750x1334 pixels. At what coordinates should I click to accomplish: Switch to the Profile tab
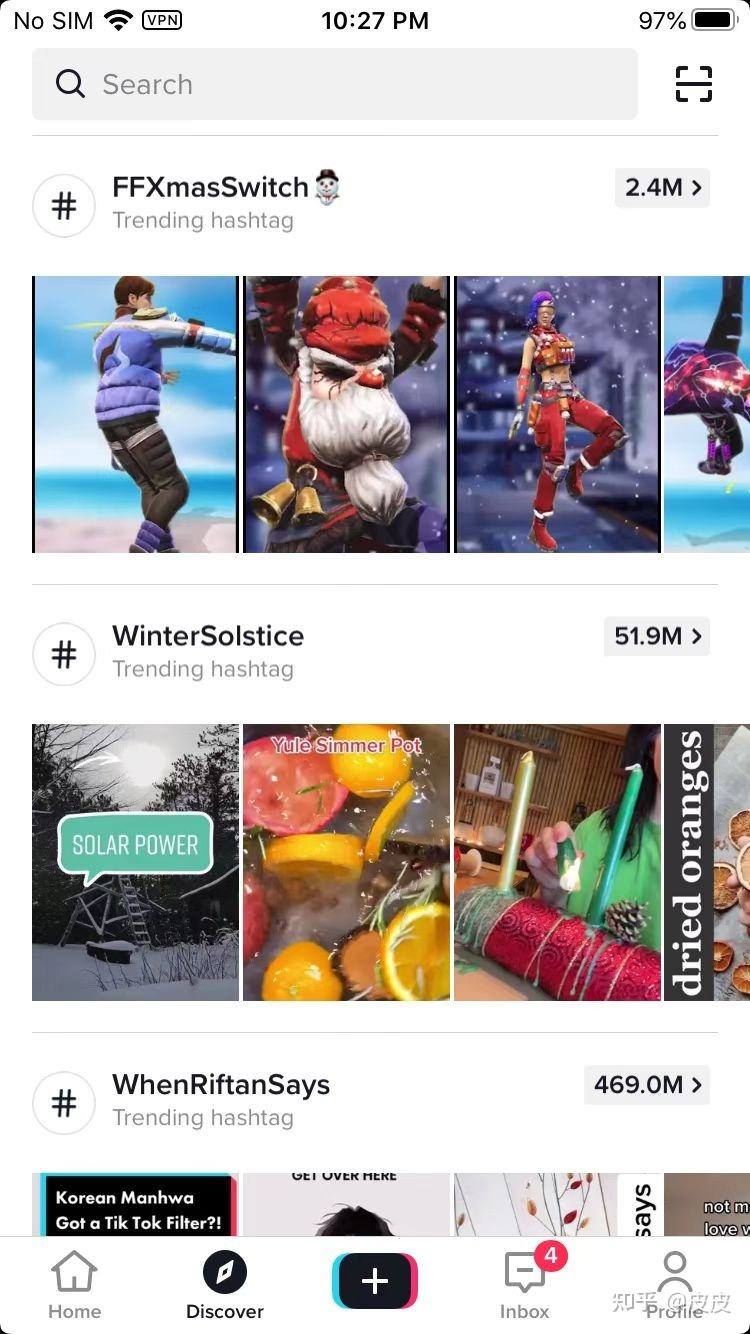click(x=675, y=1285)
